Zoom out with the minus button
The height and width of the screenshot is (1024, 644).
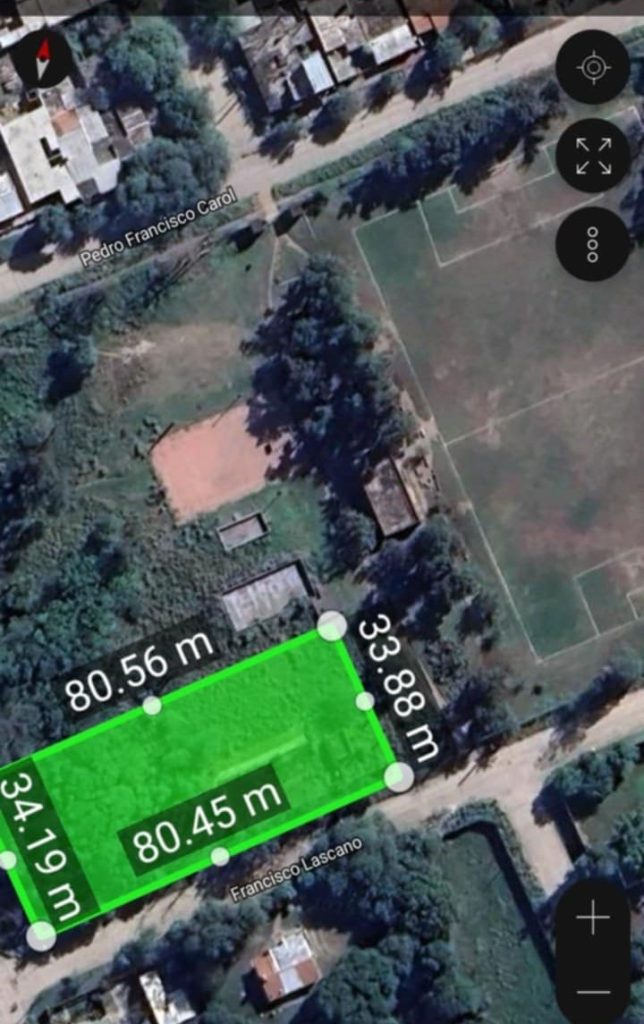pos(592,992)
